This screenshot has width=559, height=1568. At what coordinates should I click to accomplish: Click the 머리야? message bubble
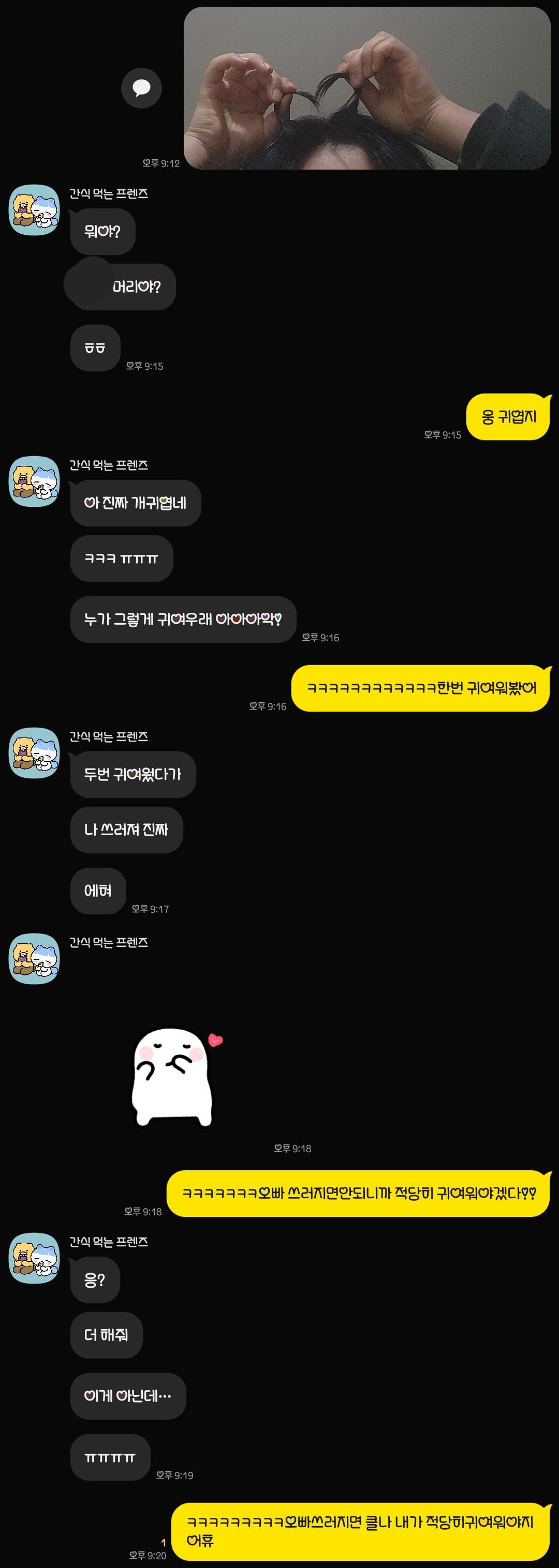121,286
